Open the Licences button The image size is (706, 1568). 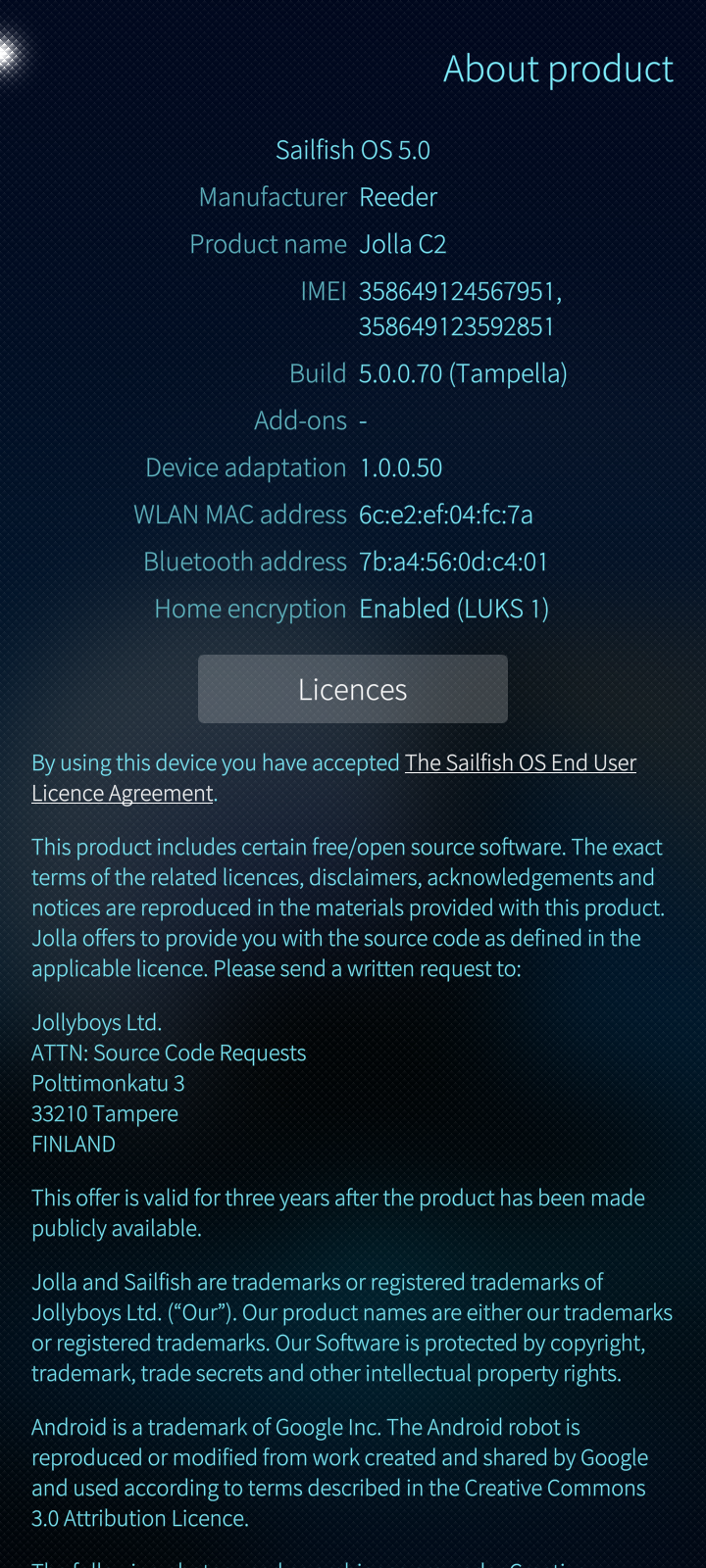(x=353, y=689)
